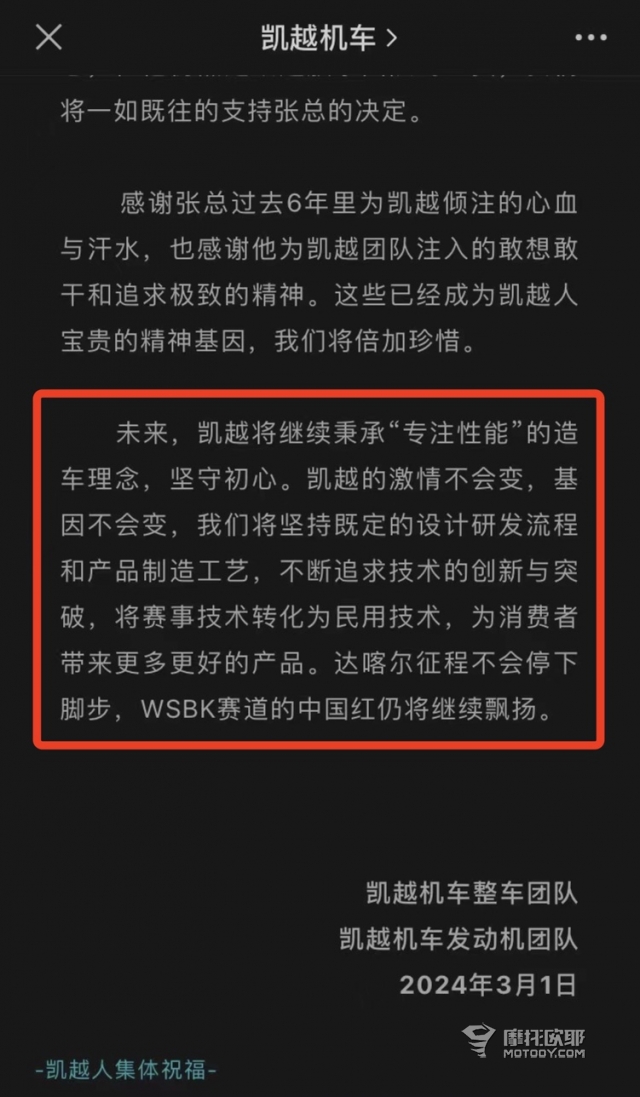Image resolution: width=640 pixels, height=1097 pixels.
Task: Close the article page
Action: click(48, 38)
